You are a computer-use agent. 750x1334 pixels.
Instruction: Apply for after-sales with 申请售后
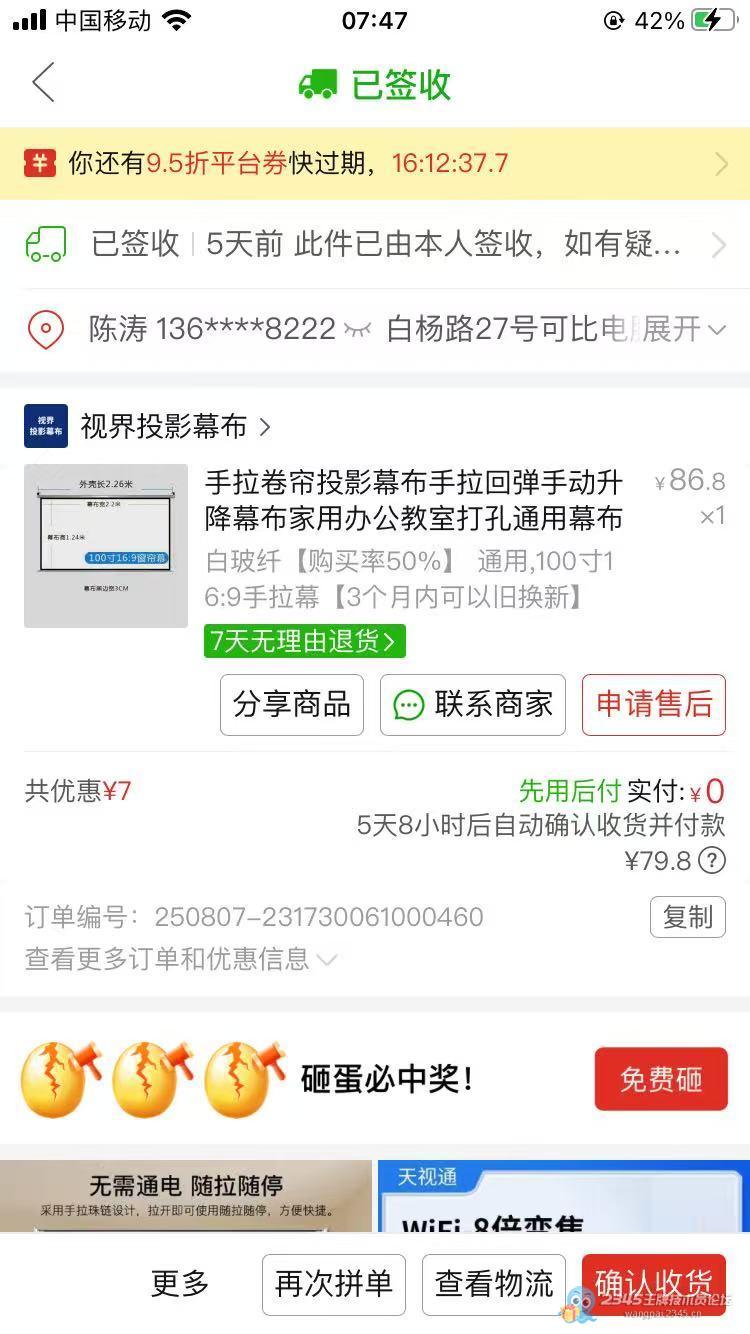click(x=654, y=704)
